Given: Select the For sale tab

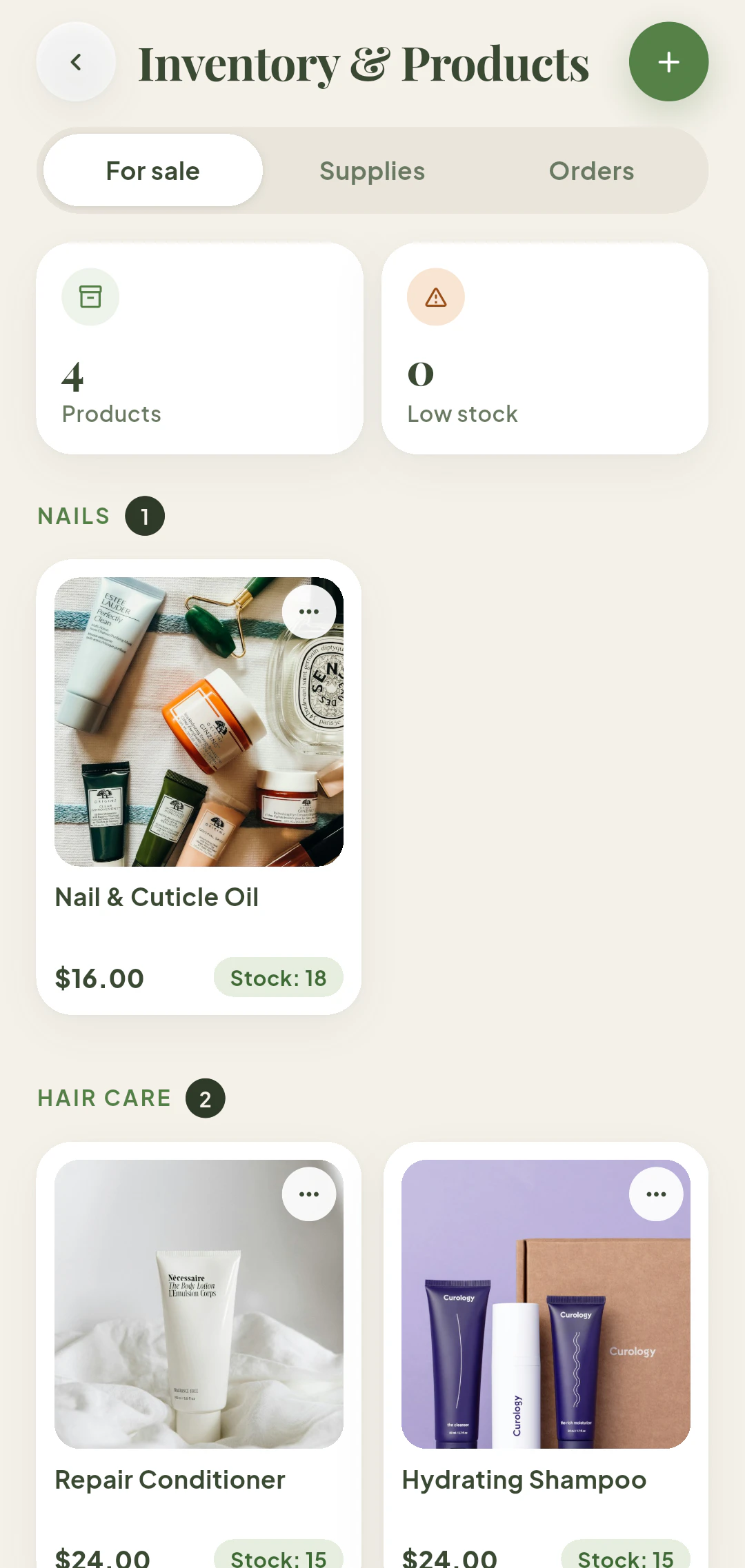Looking at the screenshot, I should [153, 170].
